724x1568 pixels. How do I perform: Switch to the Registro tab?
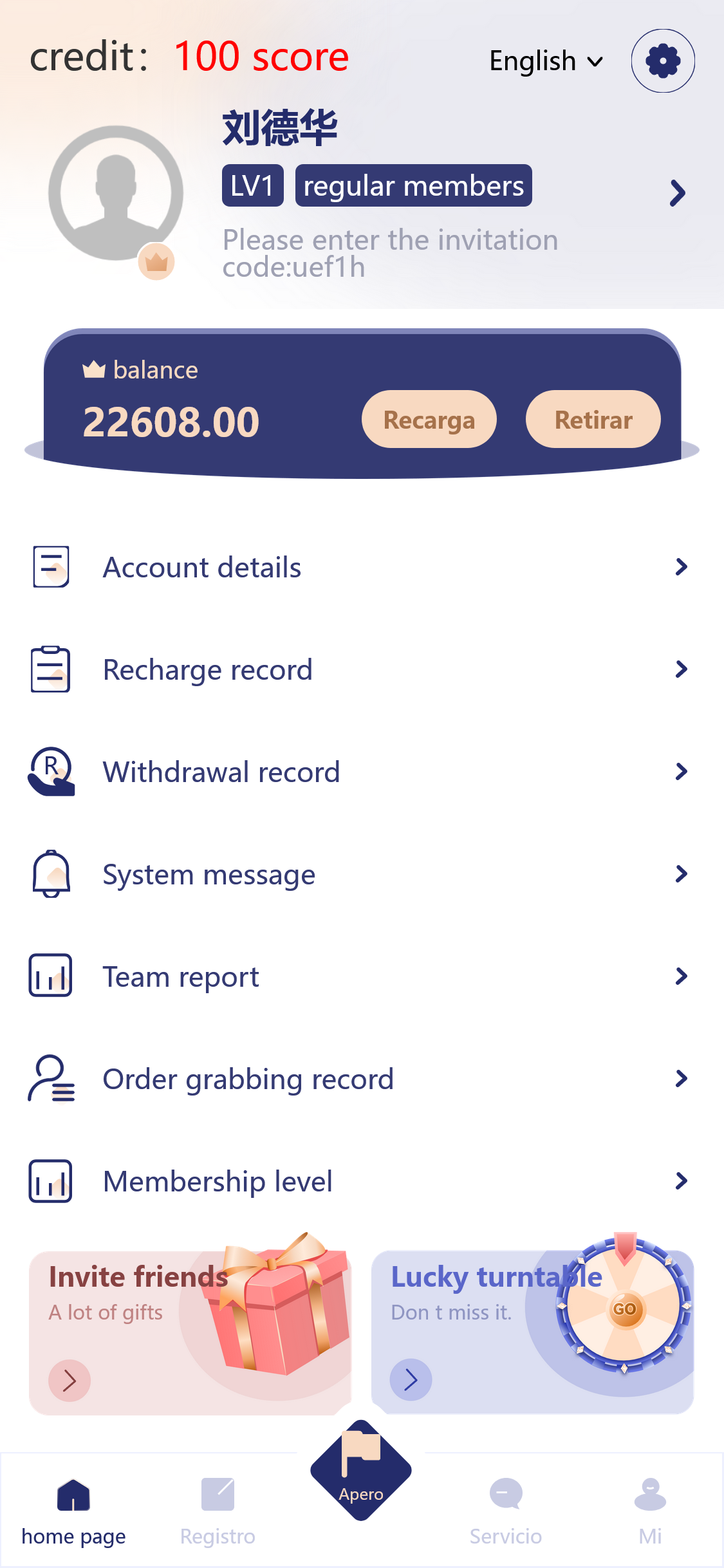[x=218, y=1510]
